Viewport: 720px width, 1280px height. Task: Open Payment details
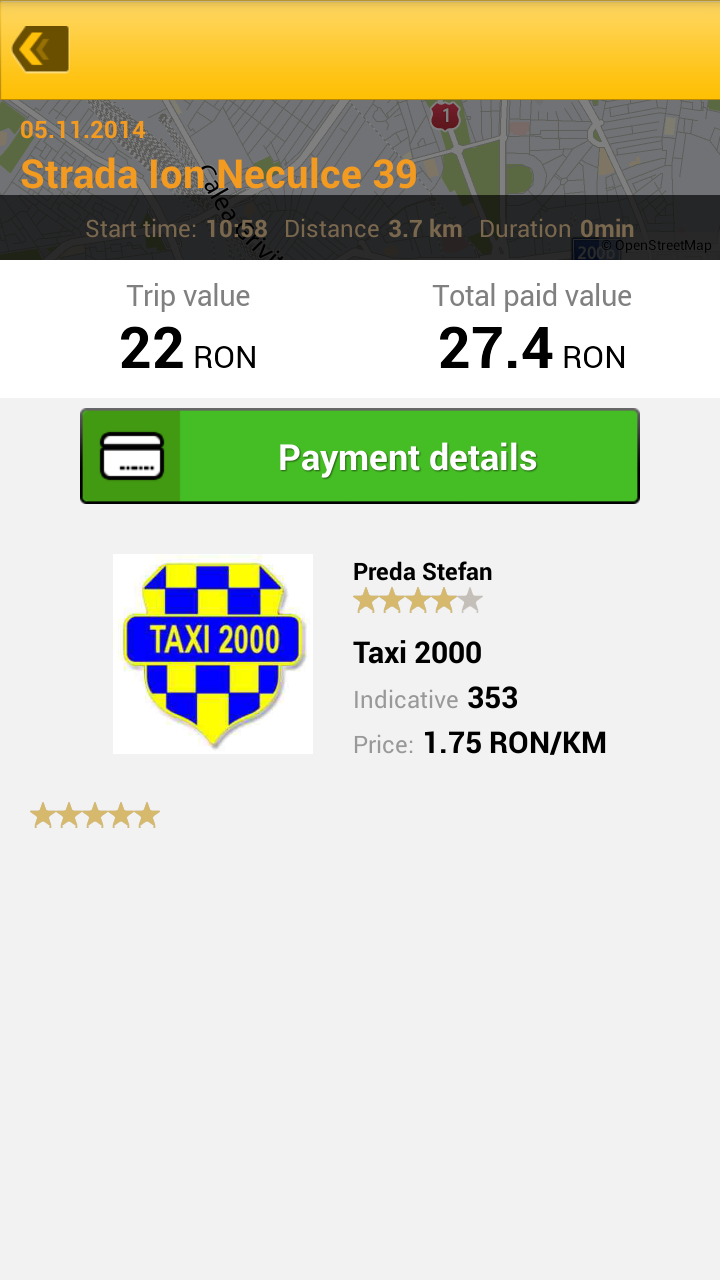coord(360,456)
